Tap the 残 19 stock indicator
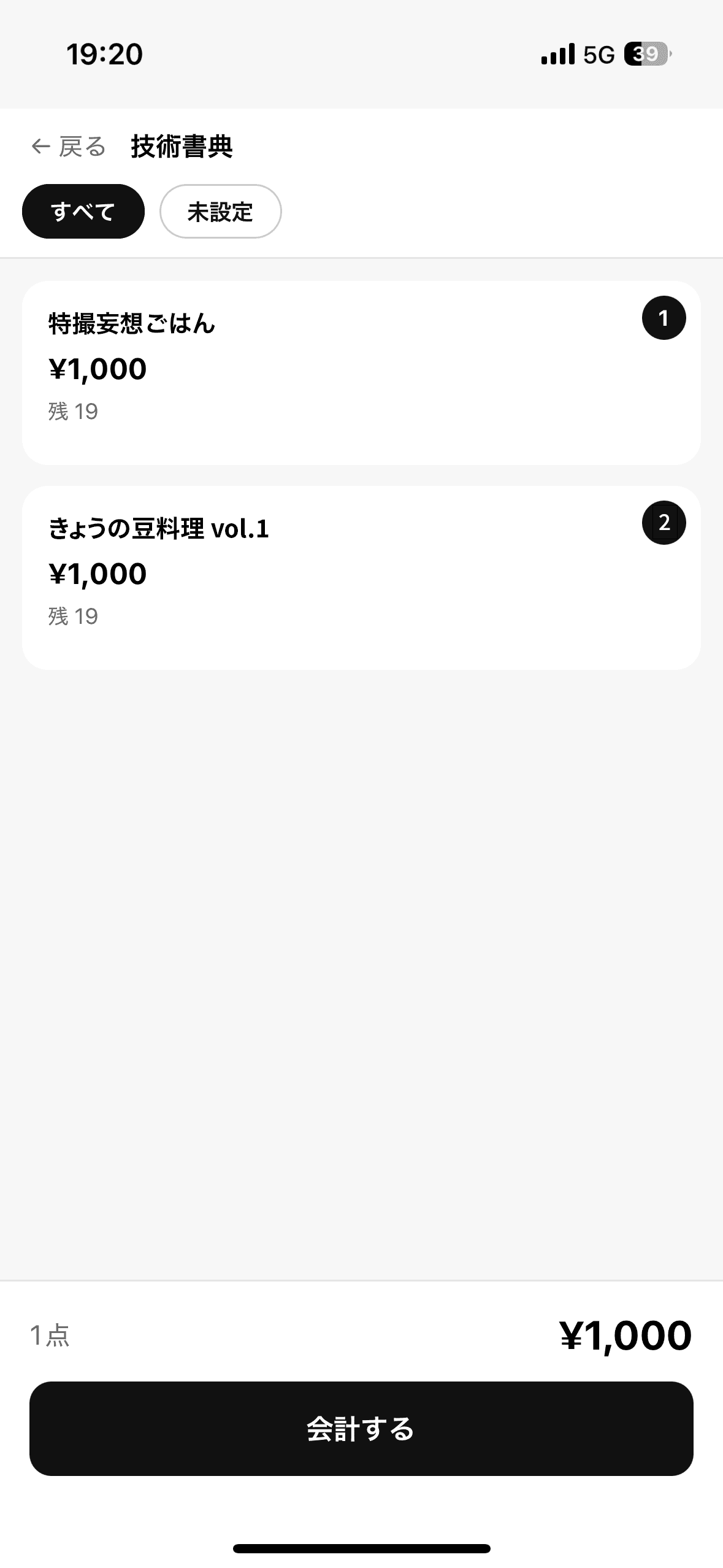This screenshot has height=1568, width=723. [x=73, y=410]
